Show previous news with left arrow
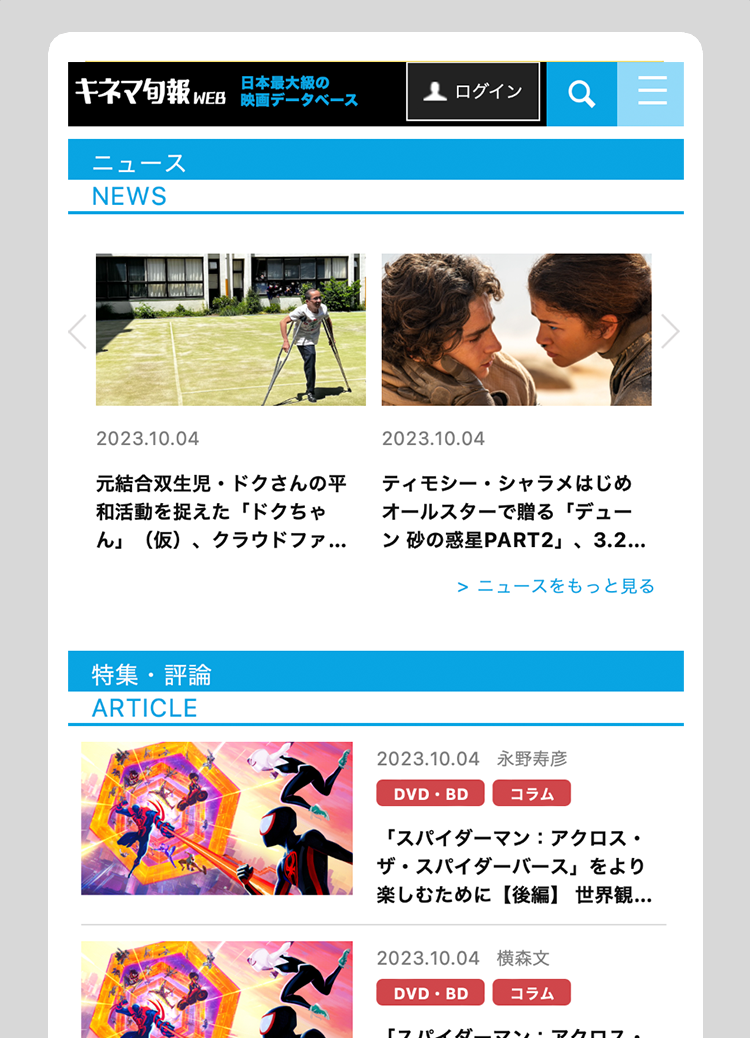Viewport: 750px width, 1038px height. click(x=77, y=331)
